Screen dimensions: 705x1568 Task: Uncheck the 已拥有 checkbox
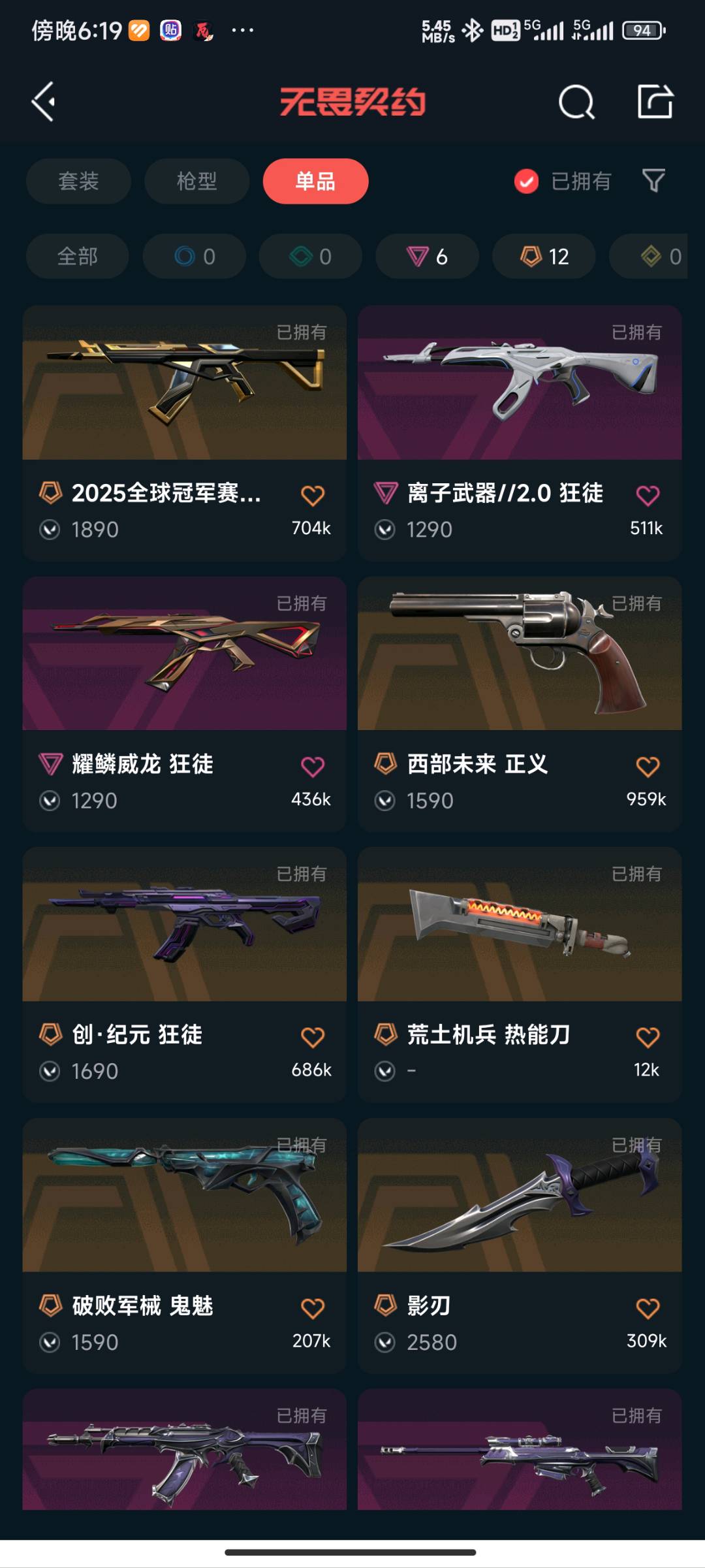[x=526, y=182]
